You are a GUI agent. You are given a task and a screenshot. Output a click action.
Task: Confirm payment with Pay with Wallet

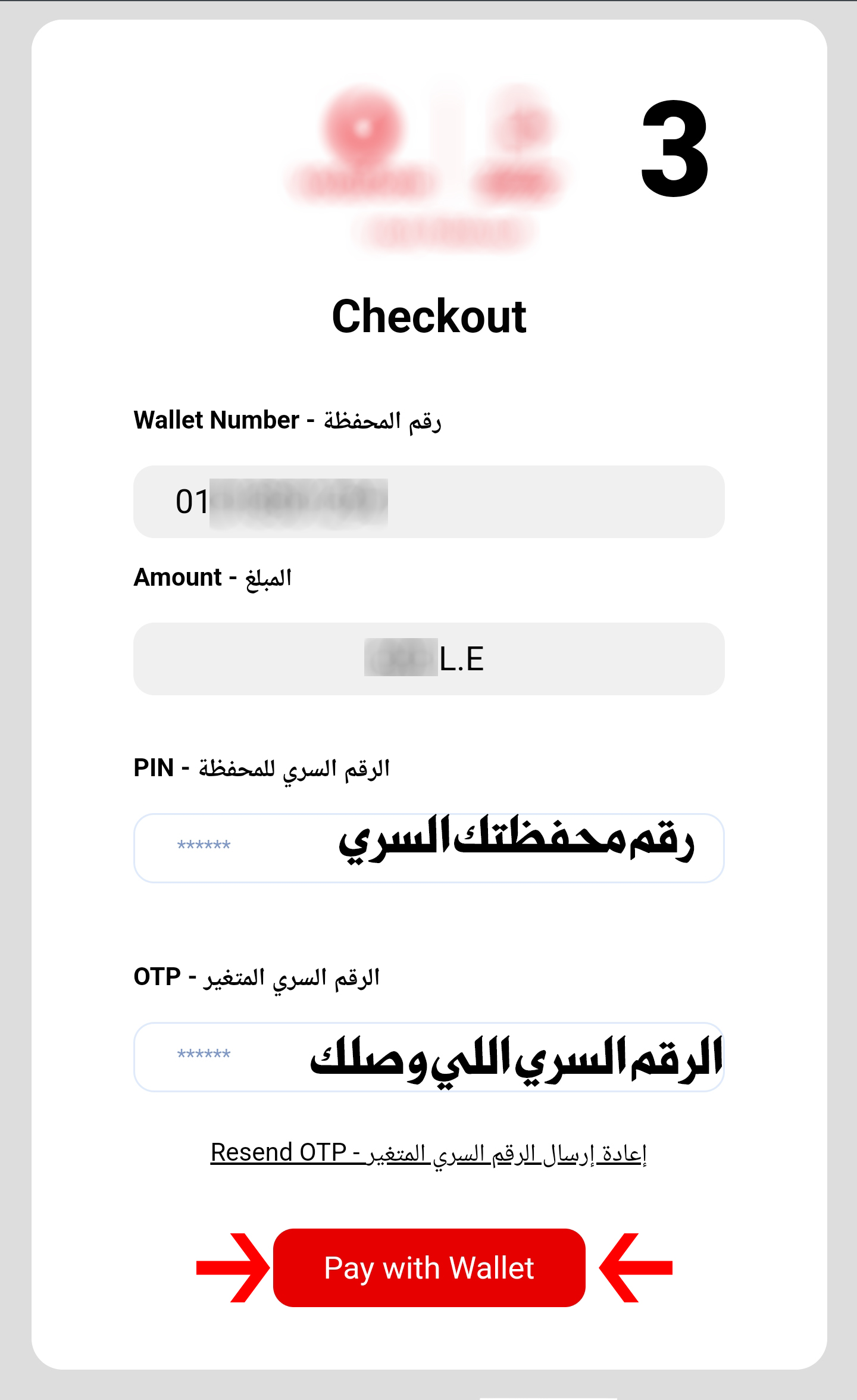(x=428, y=1268)
